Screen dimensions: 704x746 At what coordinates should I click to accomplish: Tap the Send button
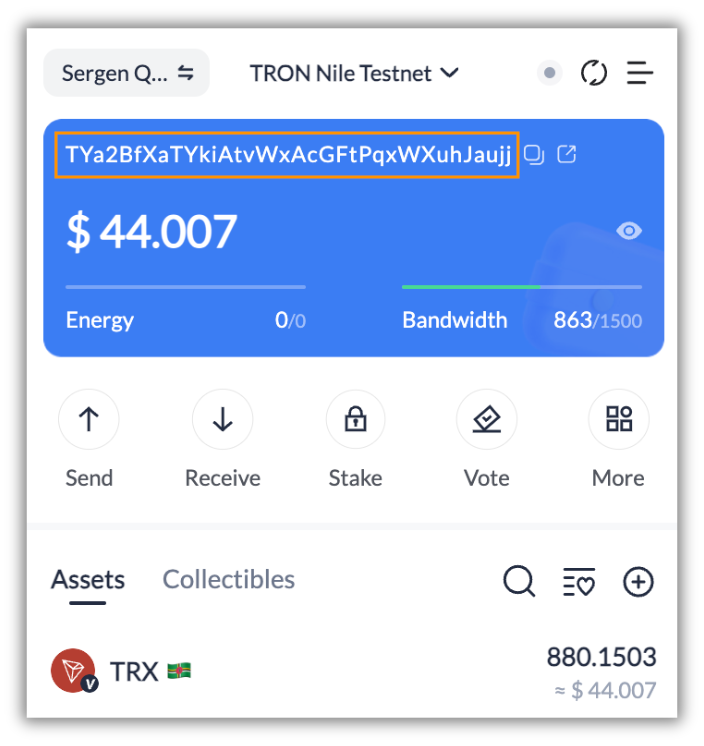(x=89, y=420)
